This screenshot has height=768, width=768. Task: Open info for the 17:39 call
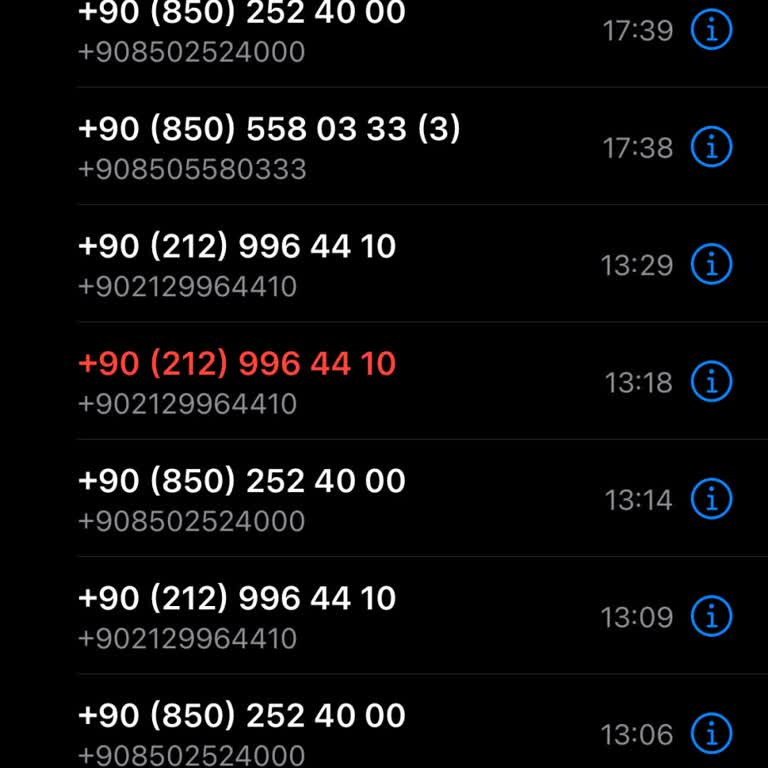click(712, 31)
